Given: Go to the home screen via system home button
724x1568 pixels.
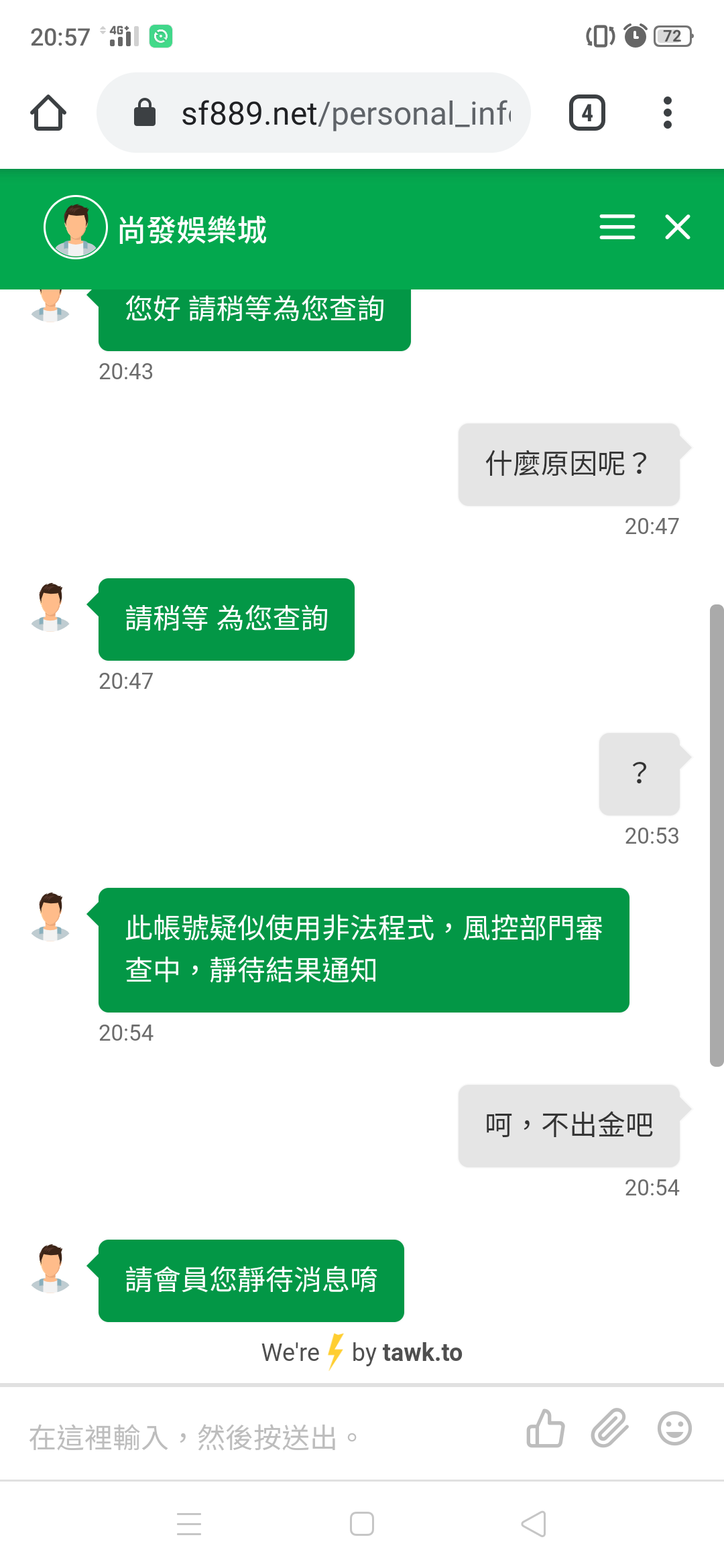Looking at the screenshot, I should 362,1524.
